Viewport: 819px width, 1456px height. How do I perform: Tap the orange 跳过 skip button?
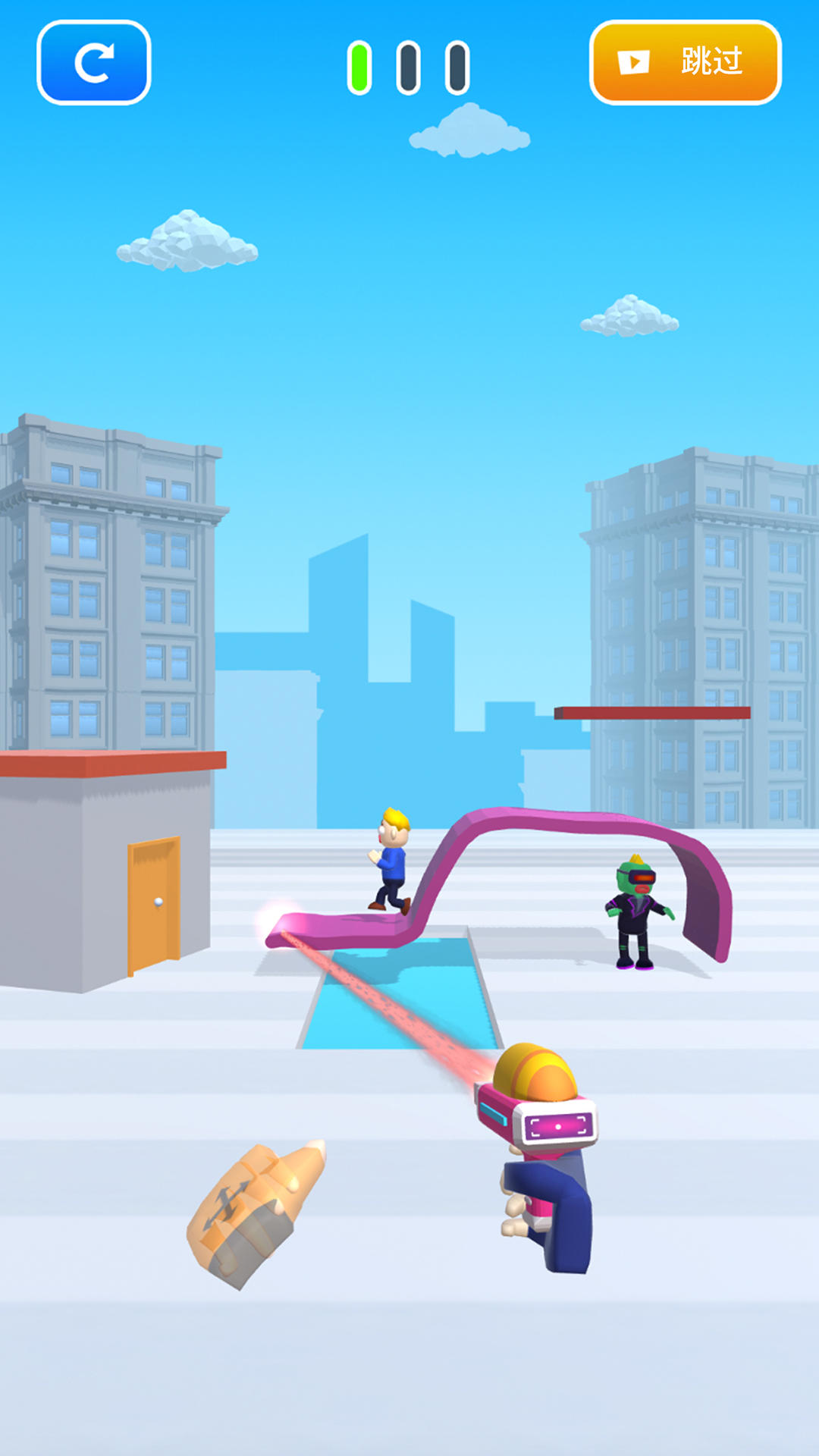685,63
